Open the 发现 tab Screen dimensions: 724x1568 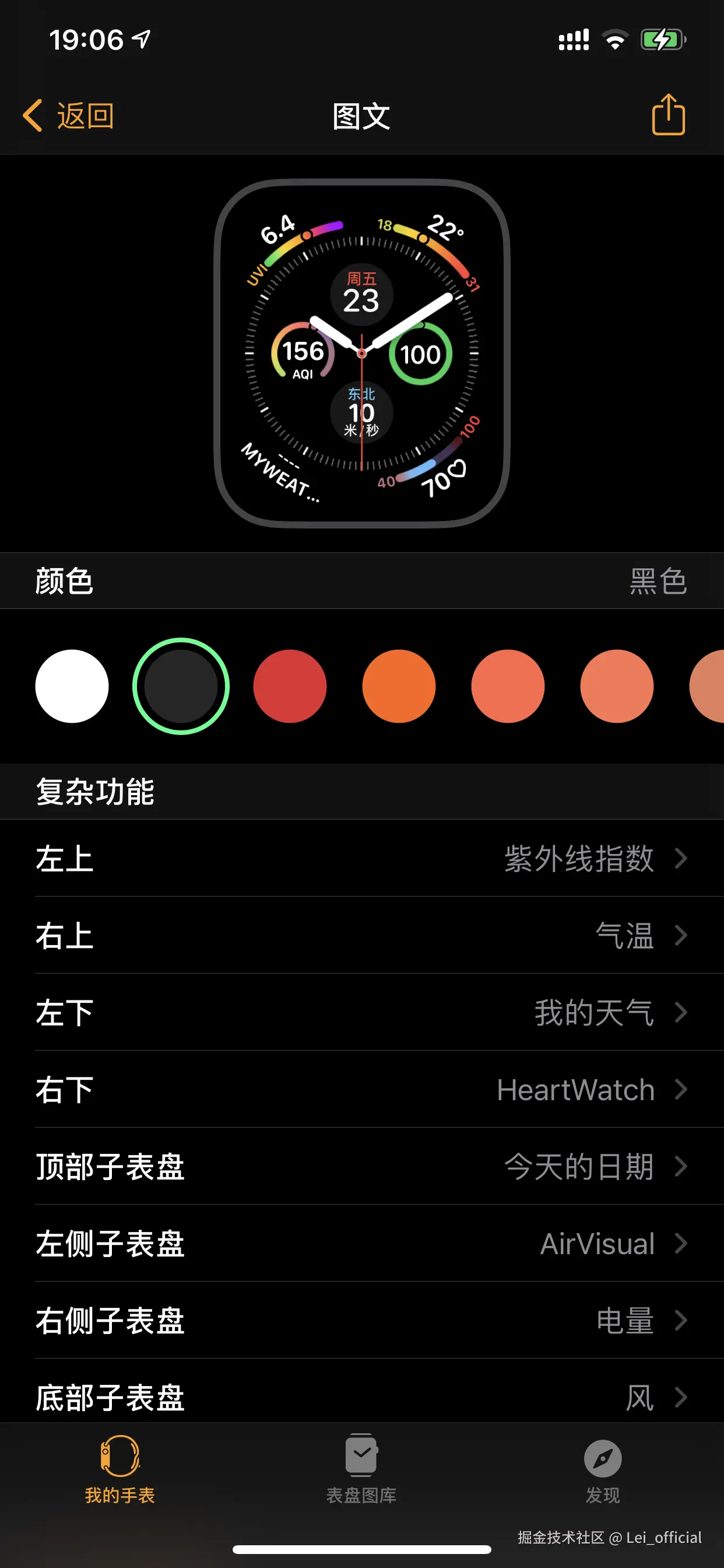pos(602,1468)
